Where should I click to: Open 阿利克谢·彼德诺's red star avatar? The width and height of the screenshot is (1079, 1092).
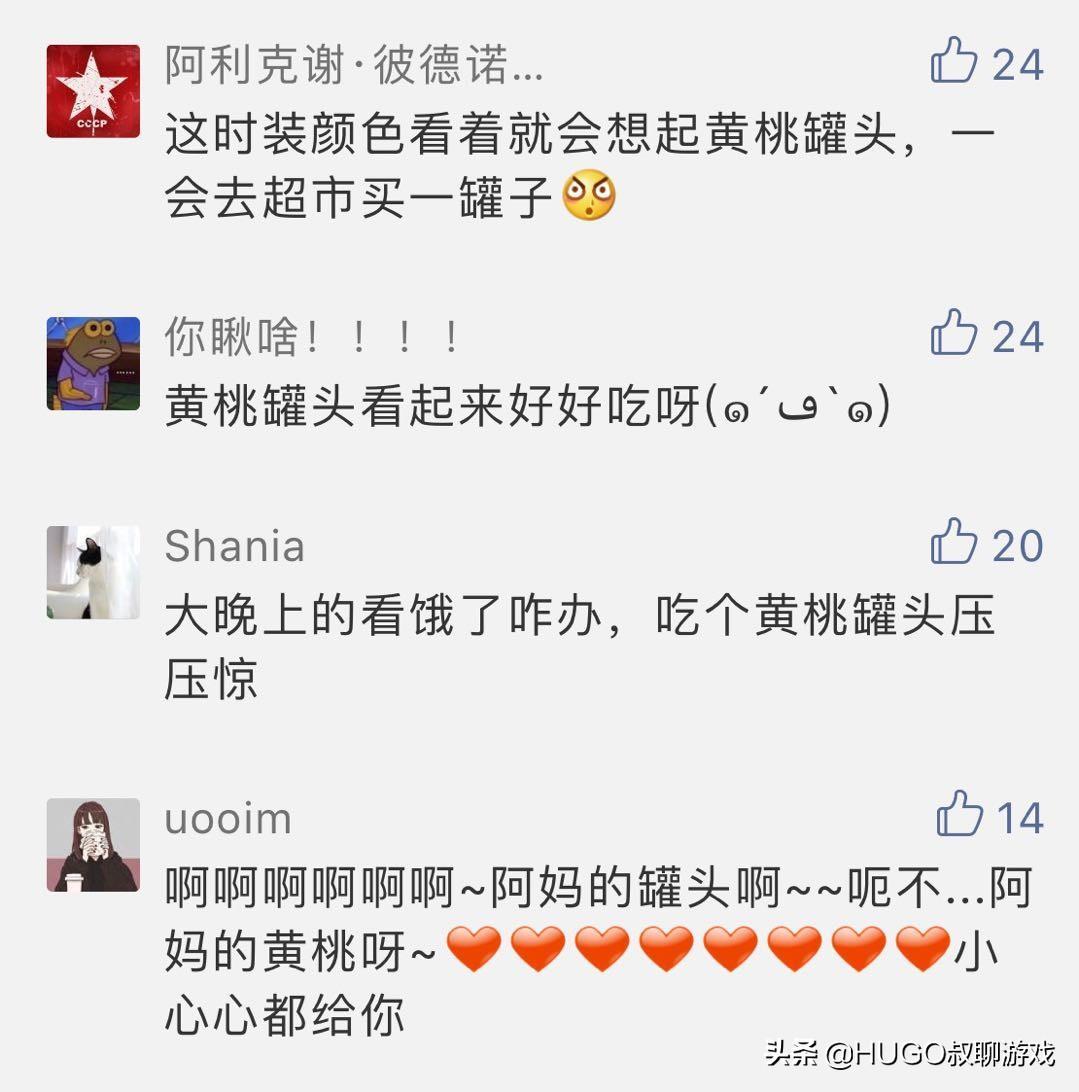(x=93, y=91)
